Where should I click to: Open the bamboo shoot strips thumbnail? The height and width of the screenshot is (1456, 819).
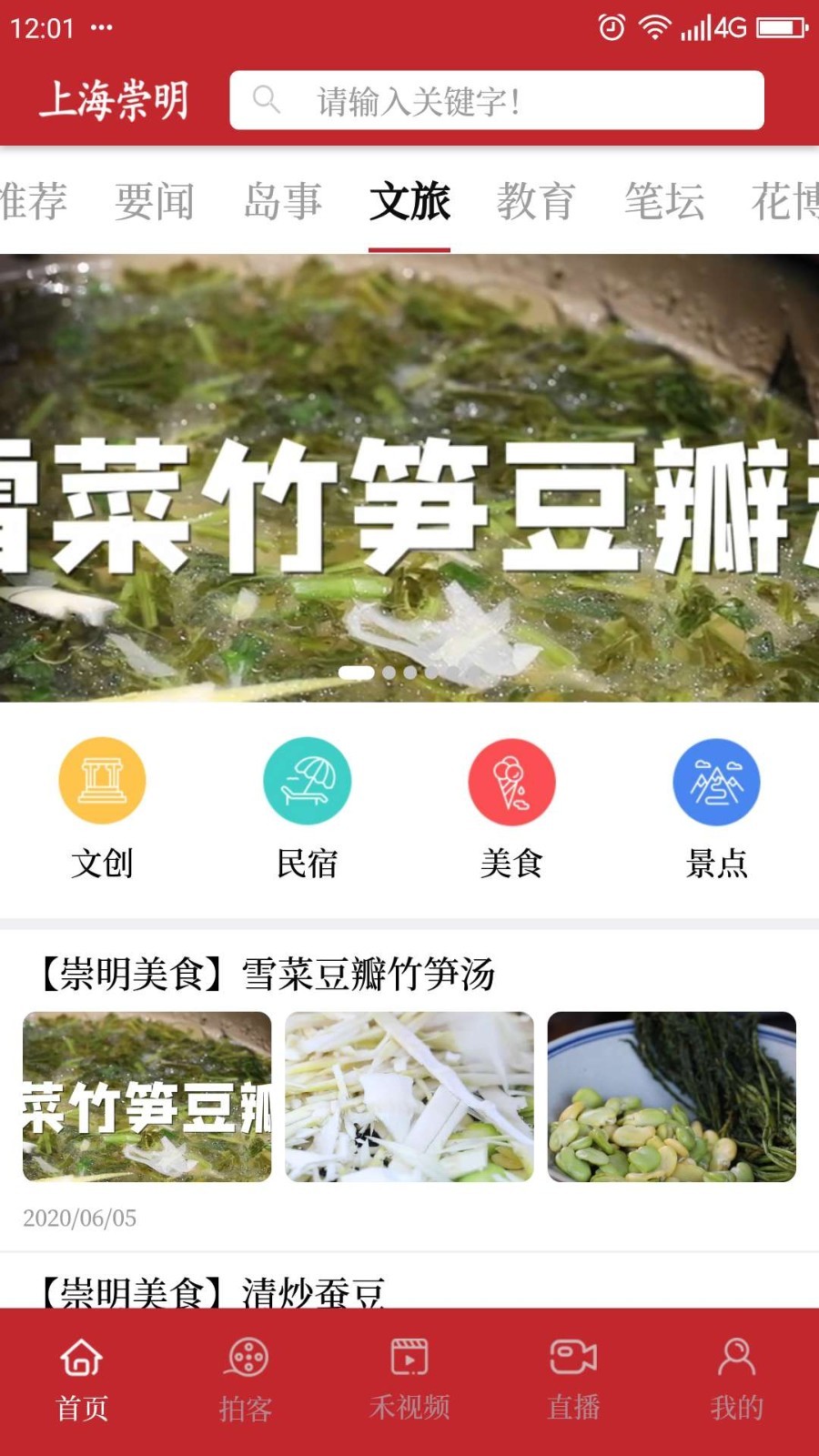click(x=409, y=1098)
